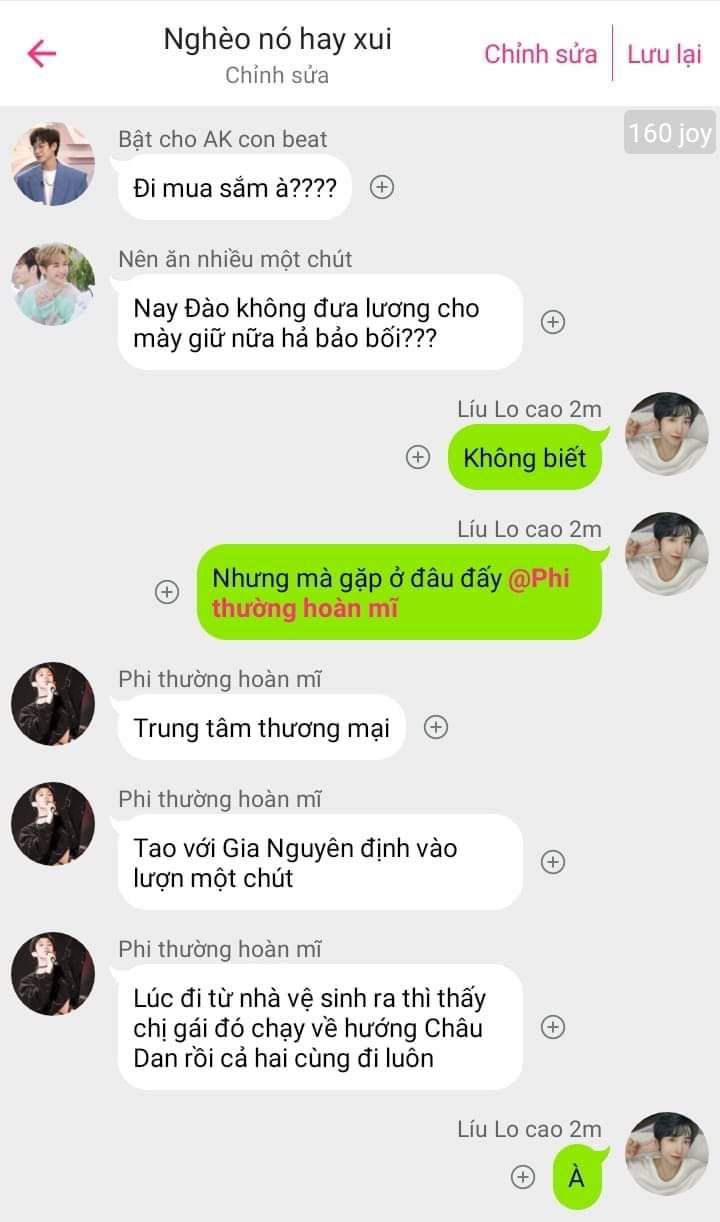Save with Lưu lại button

coord(664,54)
